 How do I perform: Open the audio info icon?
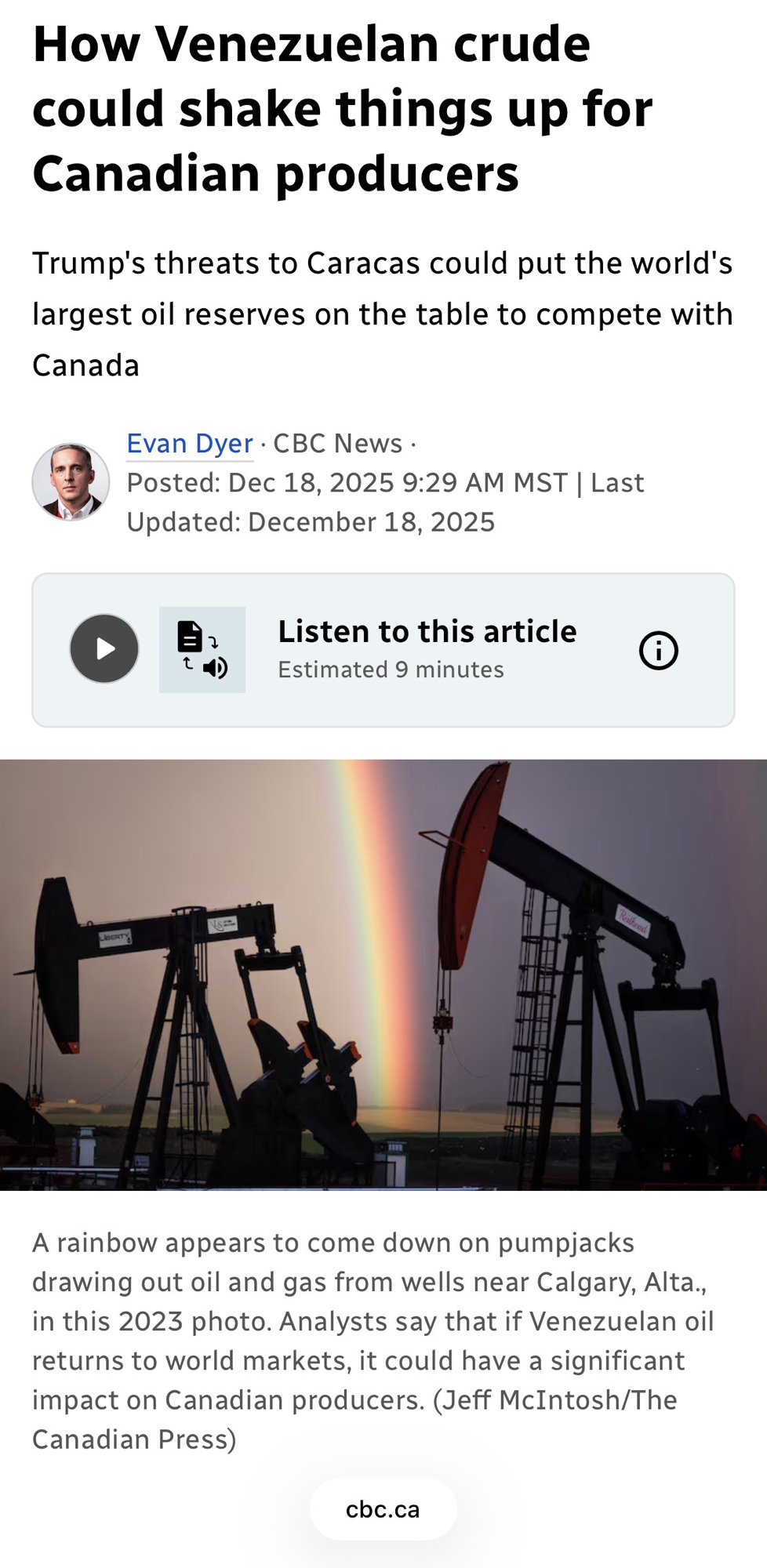tap(658, 651)
